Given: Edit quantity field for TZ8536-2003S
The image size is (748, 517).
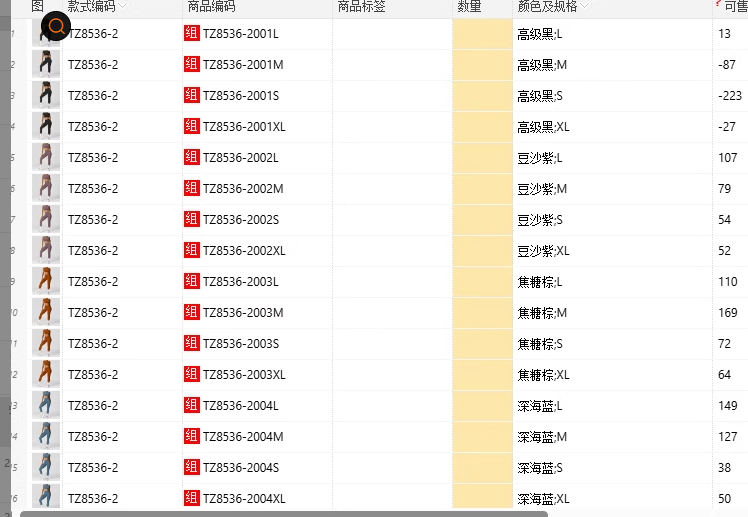Looking at the screenshot, I should click(482, 344).
